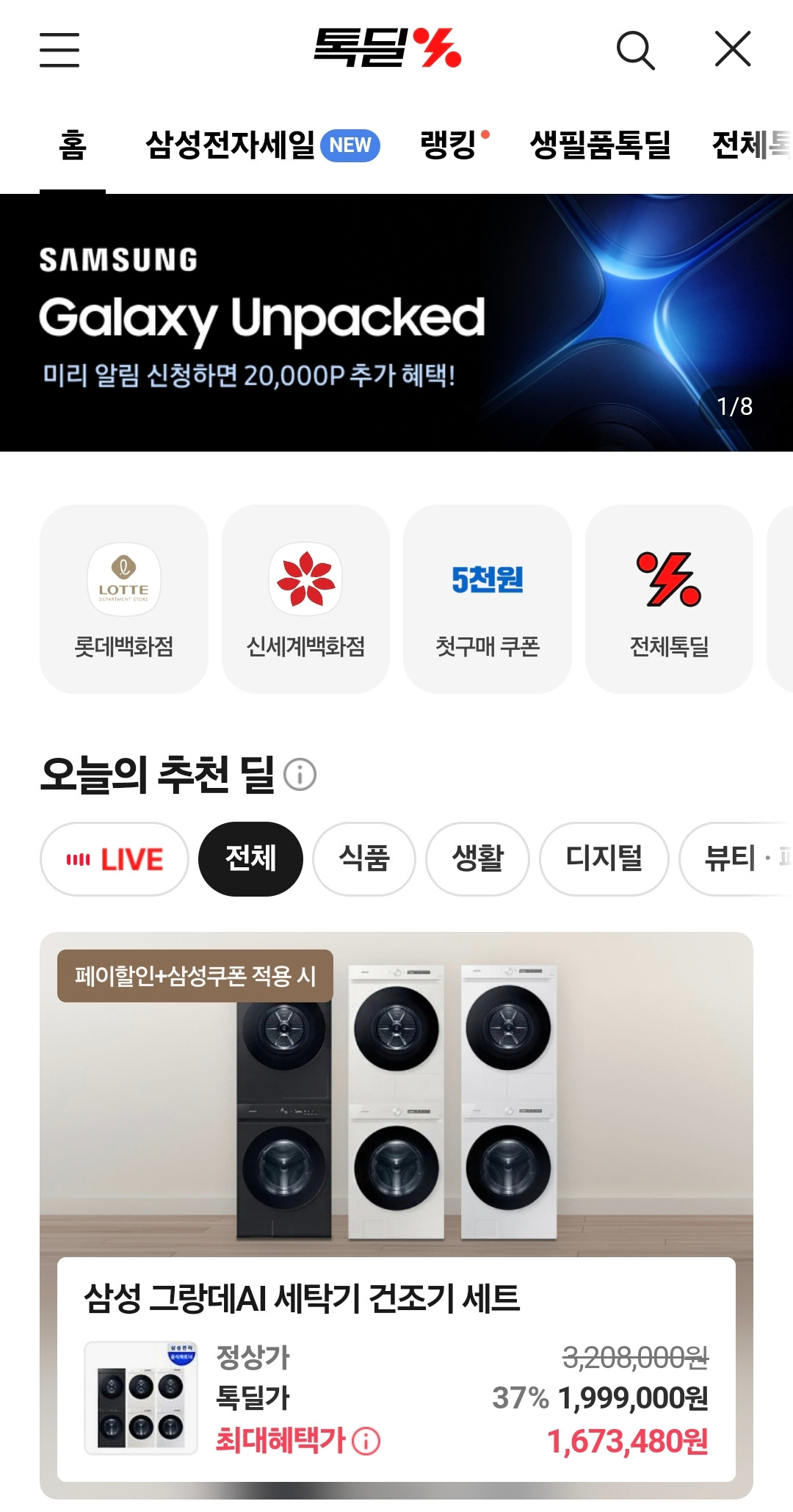Select the LIVE filter chip
Viewport: 793px width, 1512px height.
pos(113,858)
